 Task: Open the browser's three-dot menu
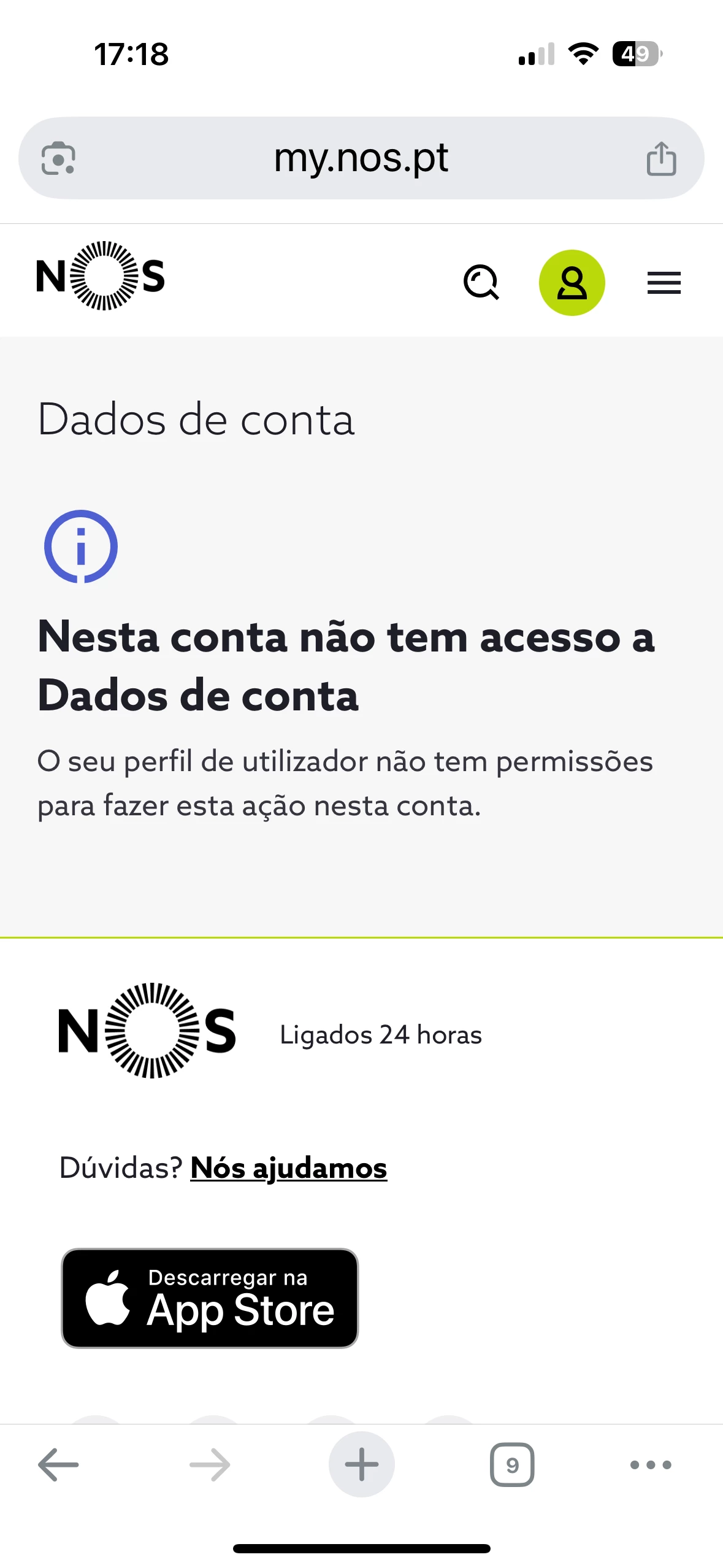coord(651,1464)
